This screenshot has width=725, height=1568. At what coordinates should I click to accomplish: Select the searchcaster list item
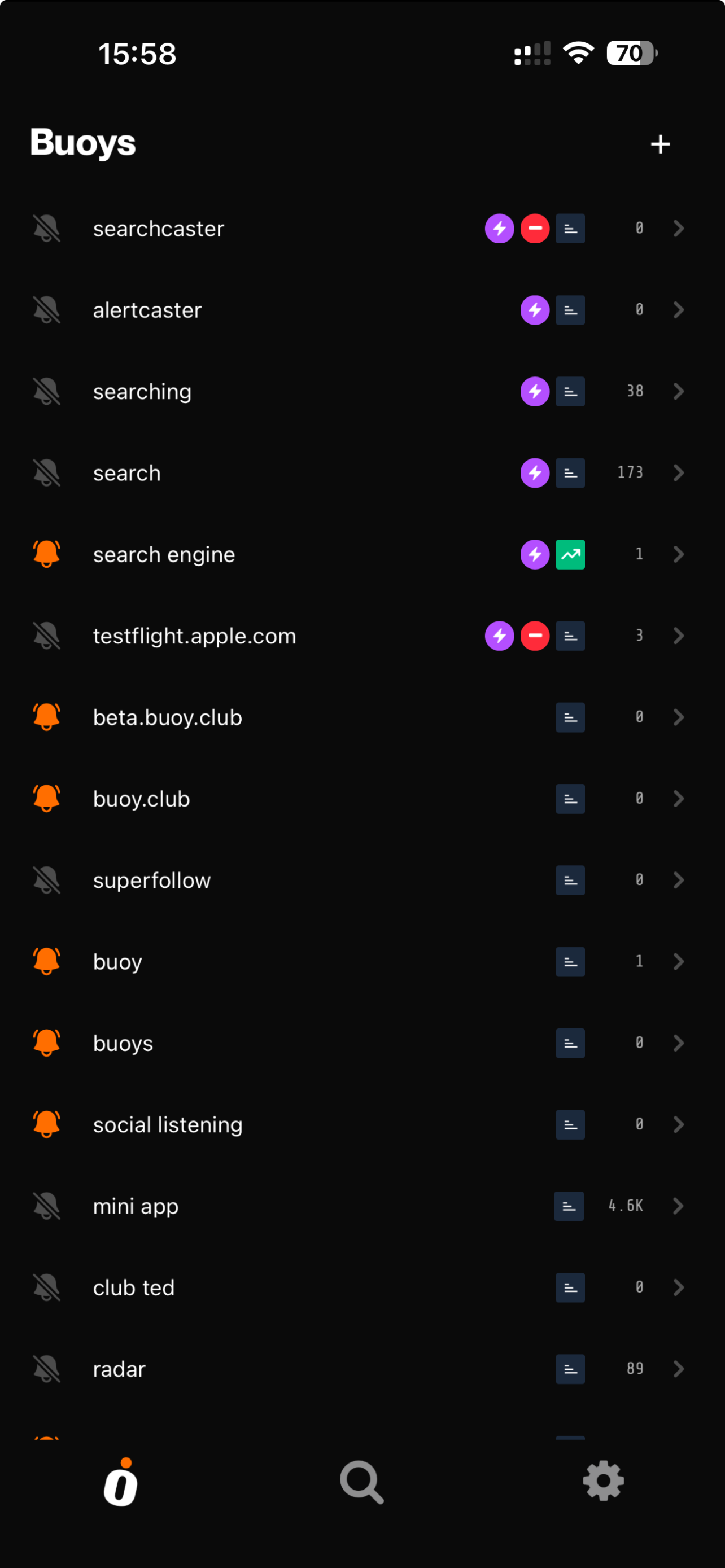(x=158, y=228)
